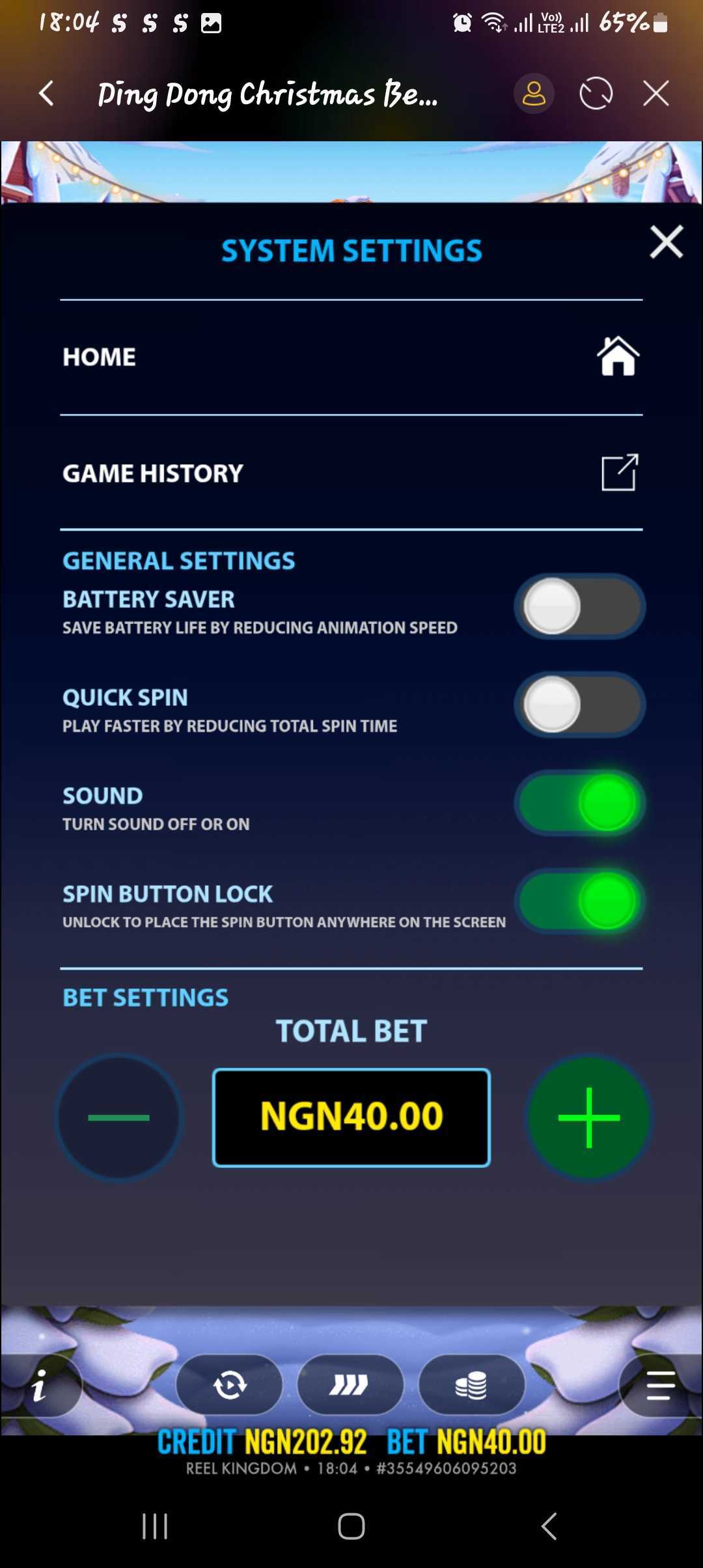Open the autoplay button
703x1568 pixels.
(x=229, y=1385)
